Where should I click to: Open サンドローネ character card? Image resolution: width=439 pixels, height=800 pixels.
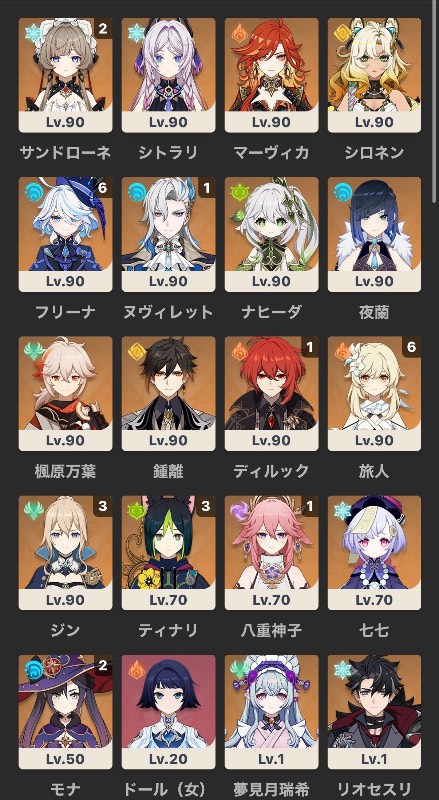[x=65, y=76]
